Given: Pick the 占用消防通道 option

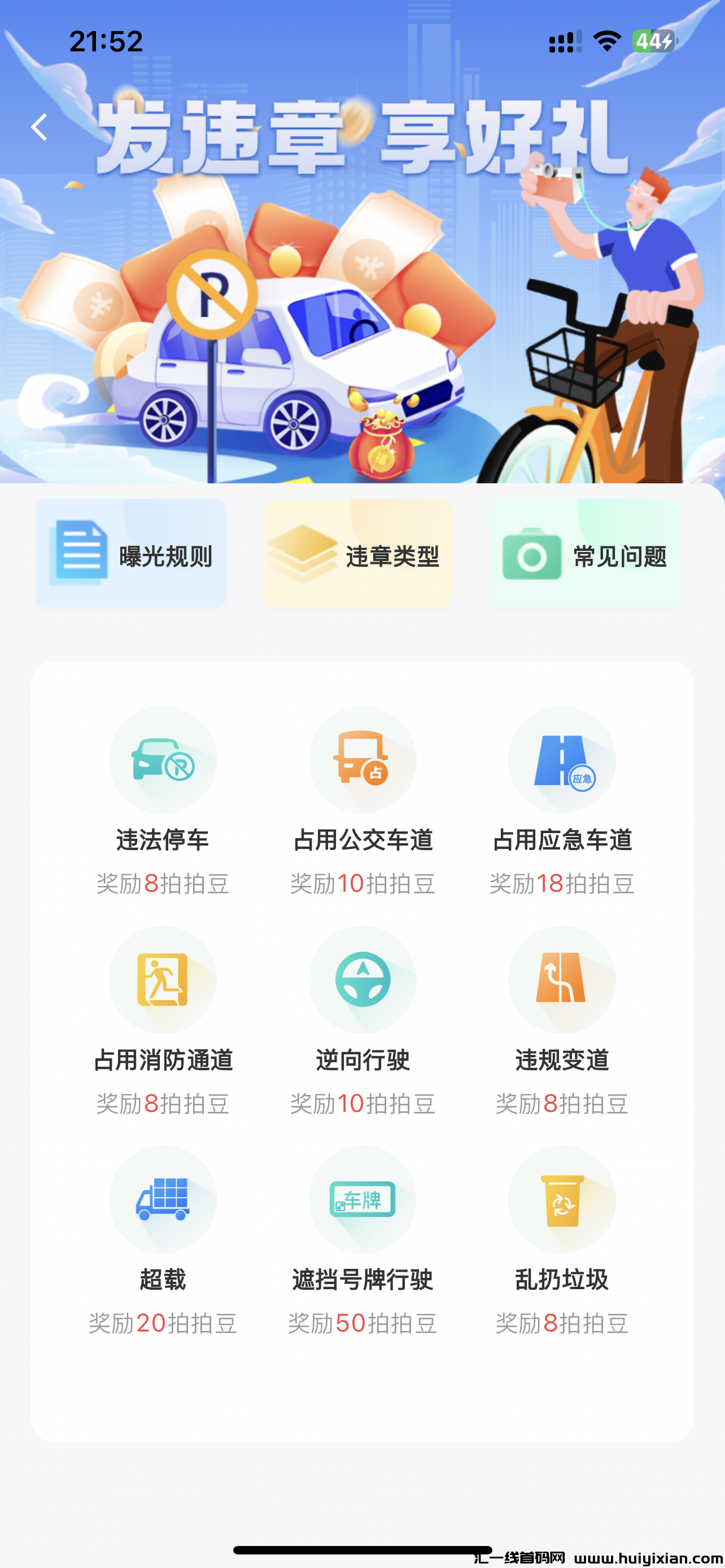Looking at the screenshot, I should [163, 980].
